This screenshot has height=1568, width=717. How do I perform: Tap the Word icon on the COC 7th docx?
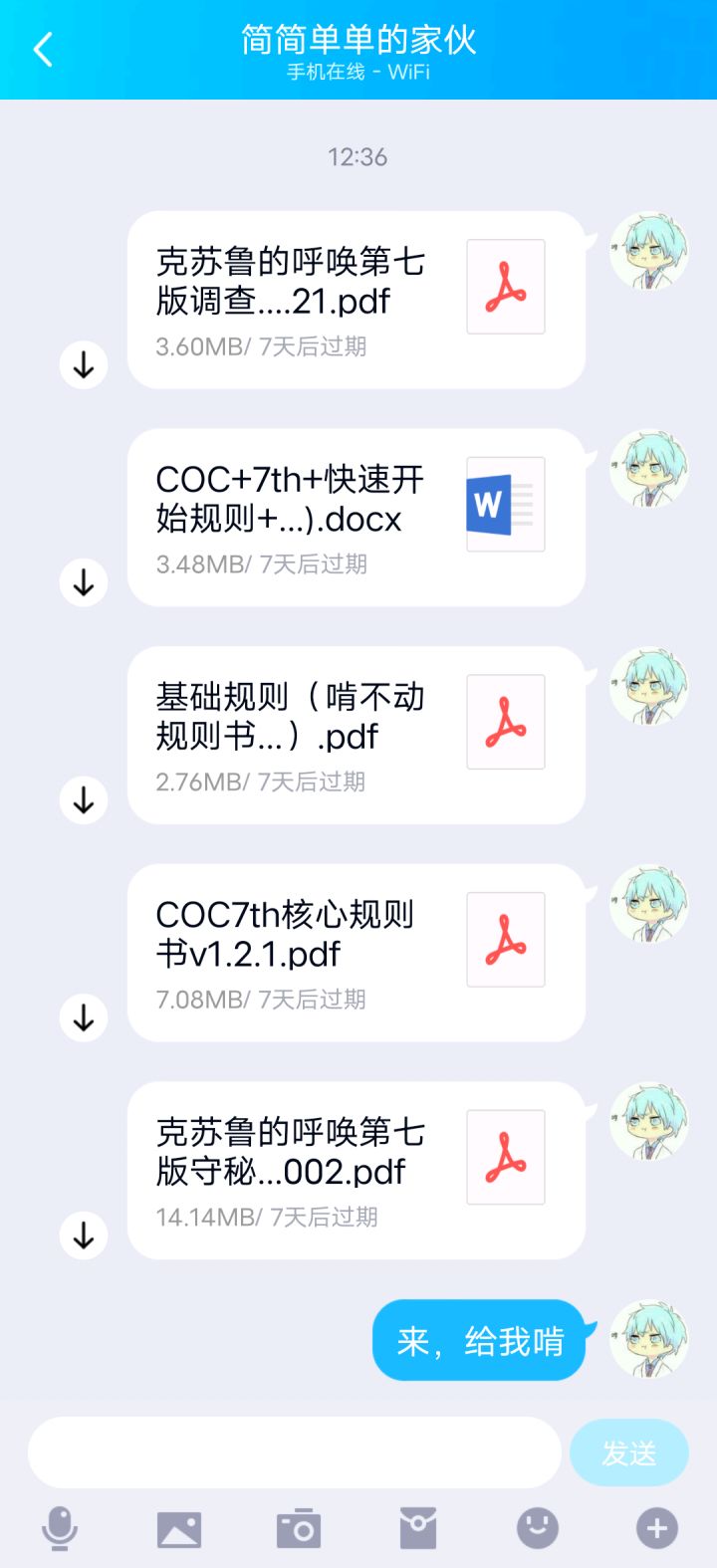505,505
